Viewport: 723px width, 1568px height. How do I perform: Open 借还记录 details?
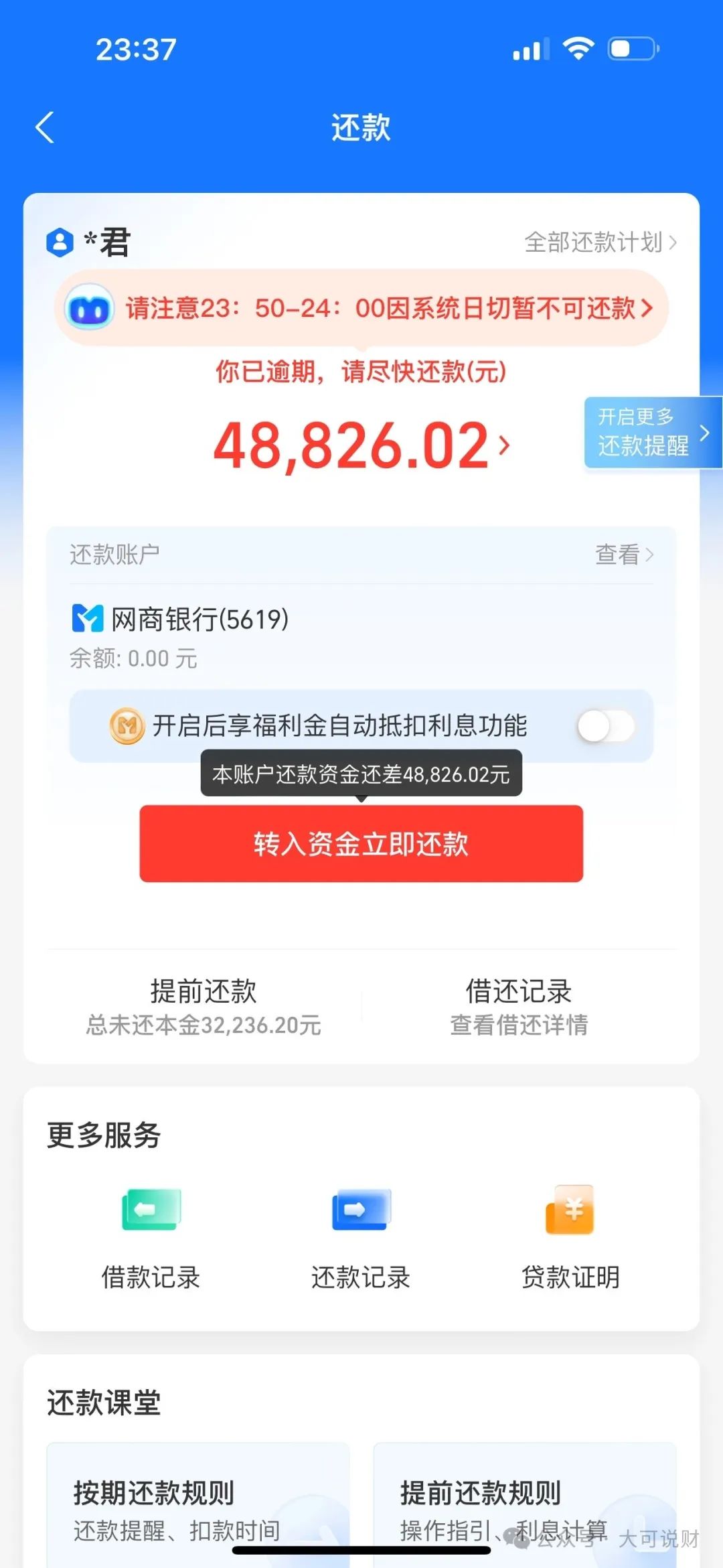(519, 1005)
